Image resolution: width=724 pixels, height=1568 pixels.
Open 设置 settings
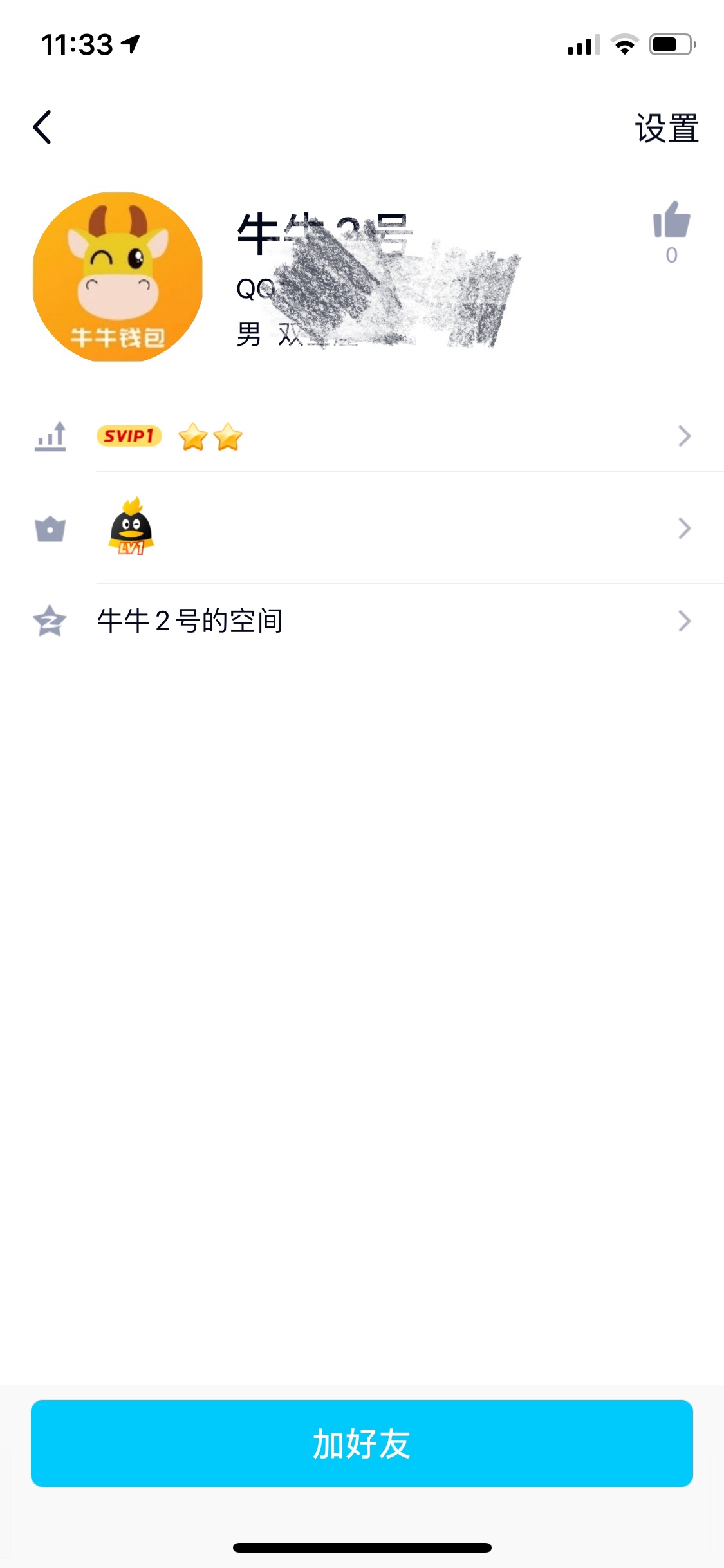[667, 128]
